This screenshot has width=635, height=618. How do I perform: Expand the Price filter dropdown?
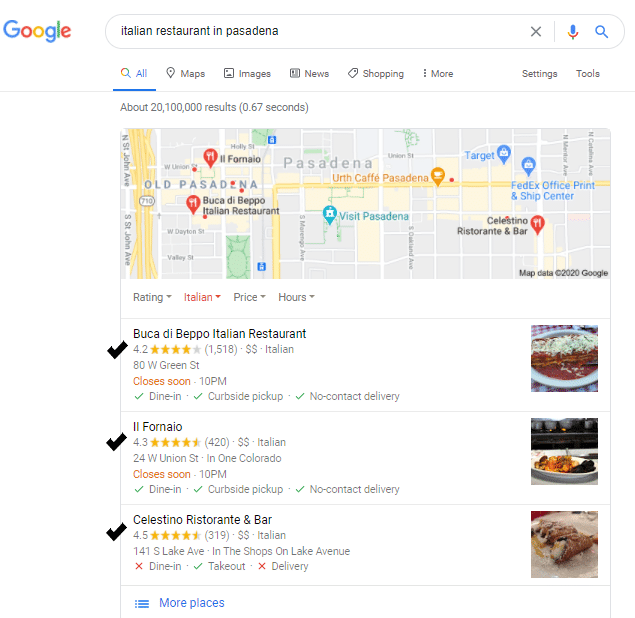249,297
